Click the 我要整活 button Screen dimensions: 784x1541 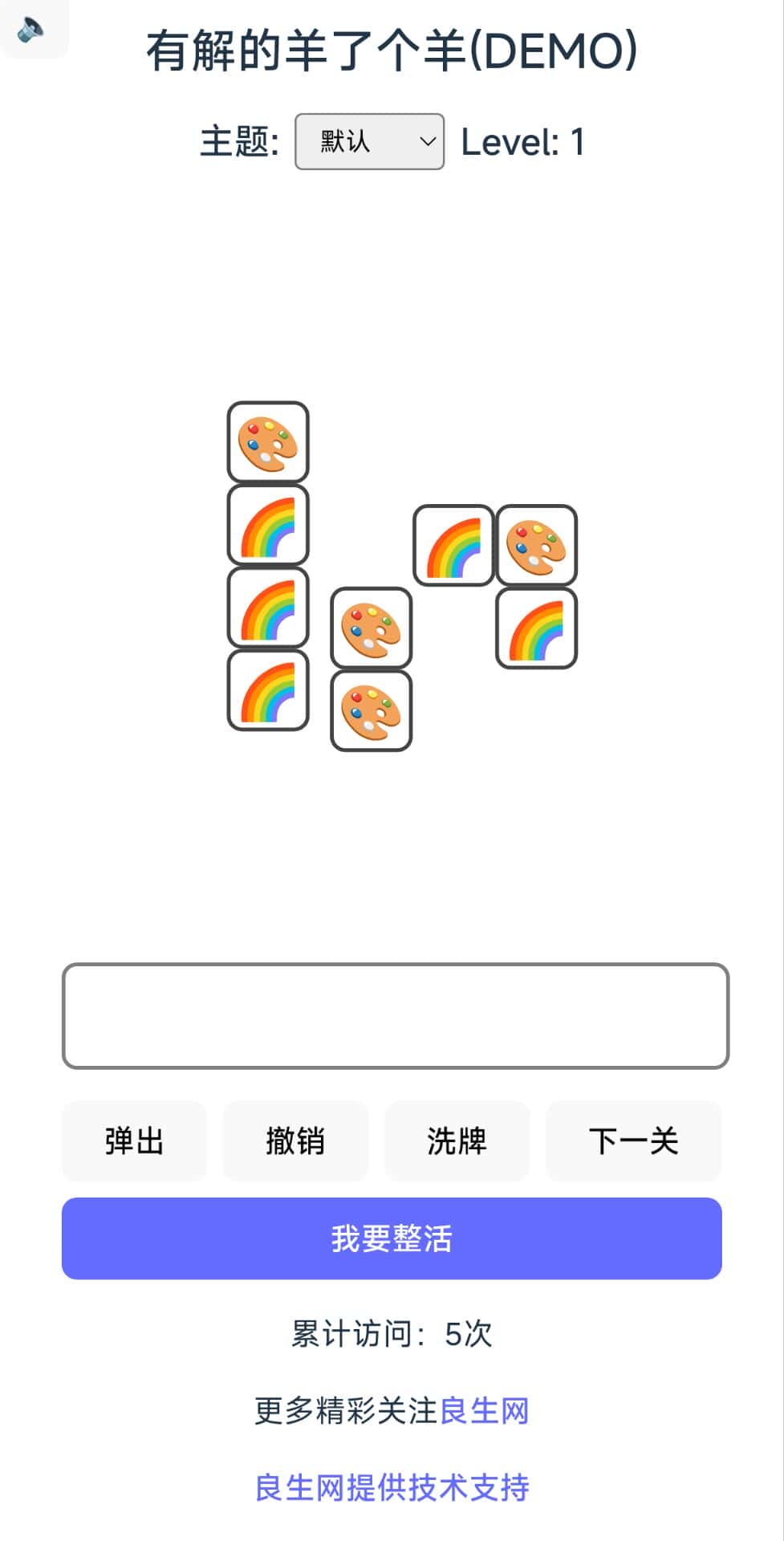point(392,1238)
